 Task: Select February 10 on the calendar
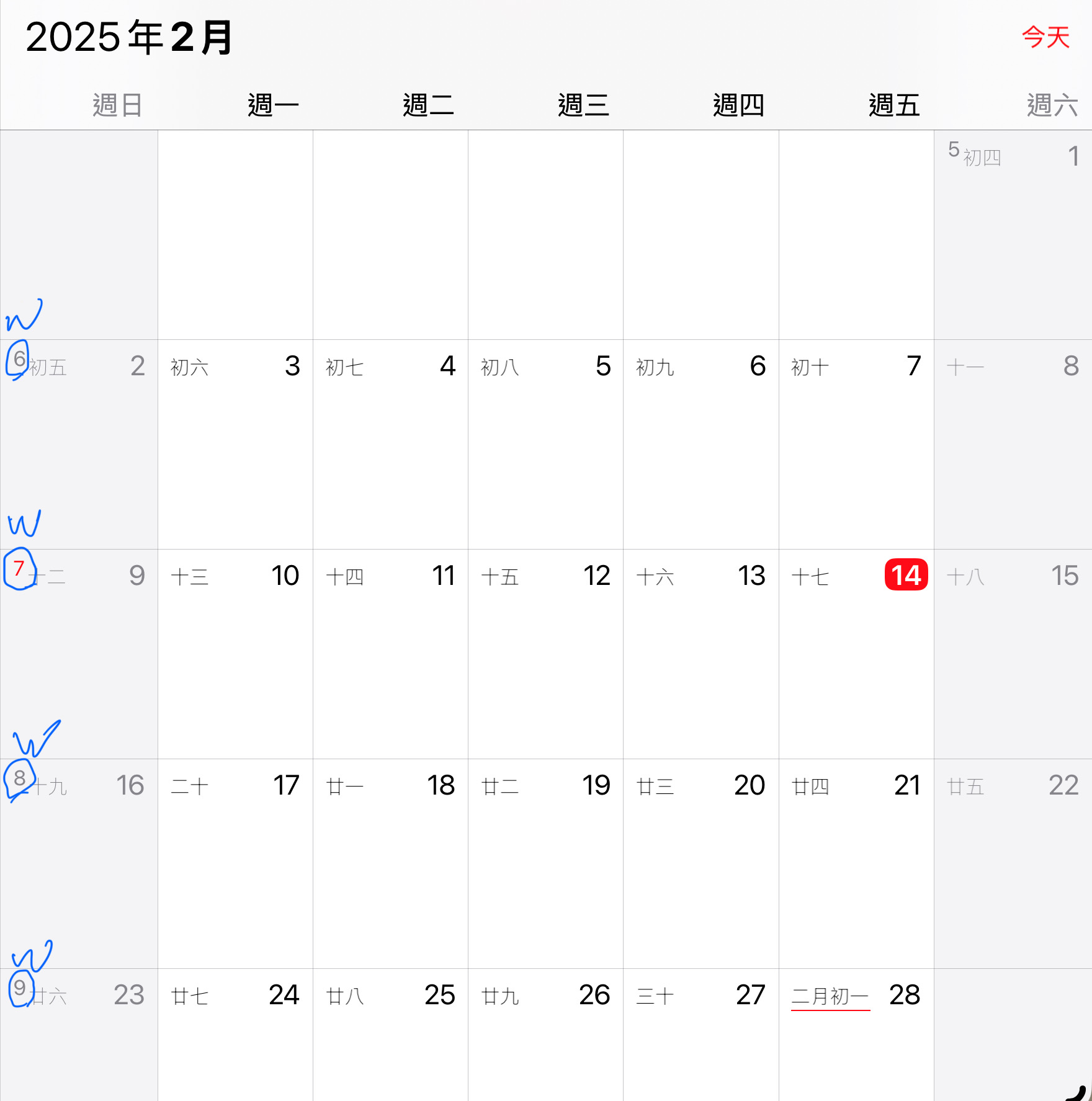click(x=235, y=654)
